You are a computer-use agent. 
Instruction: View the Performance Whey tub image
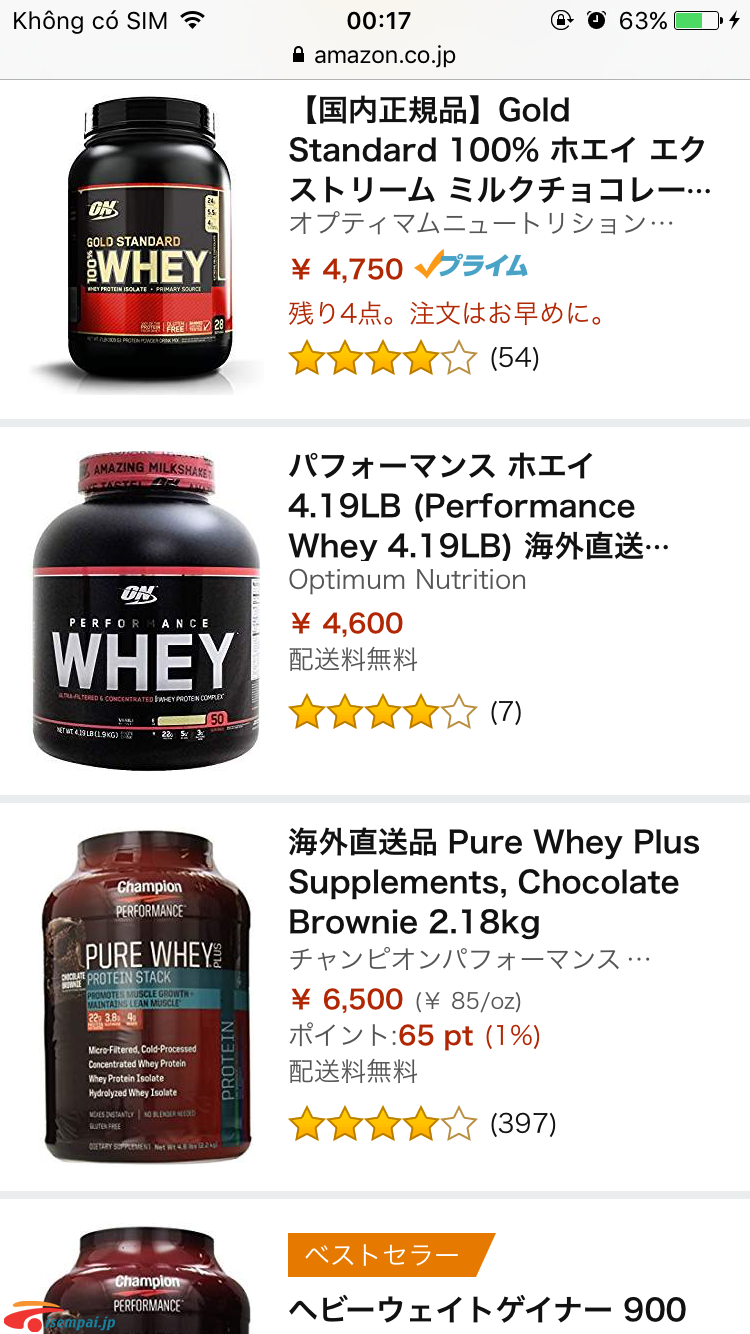[x=146, y=612]
